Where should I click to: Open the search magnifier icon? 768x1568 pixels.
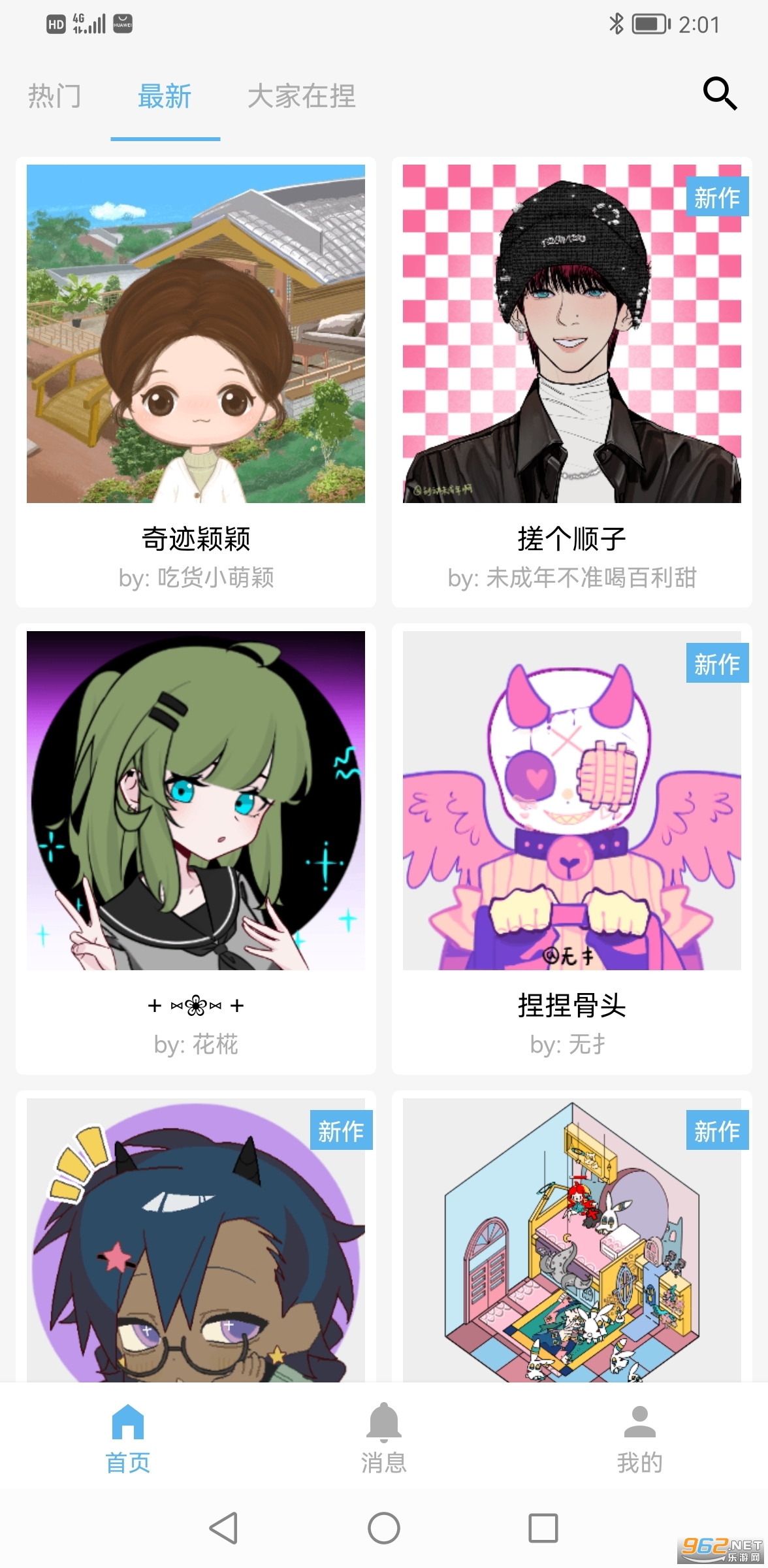(720, 94)
